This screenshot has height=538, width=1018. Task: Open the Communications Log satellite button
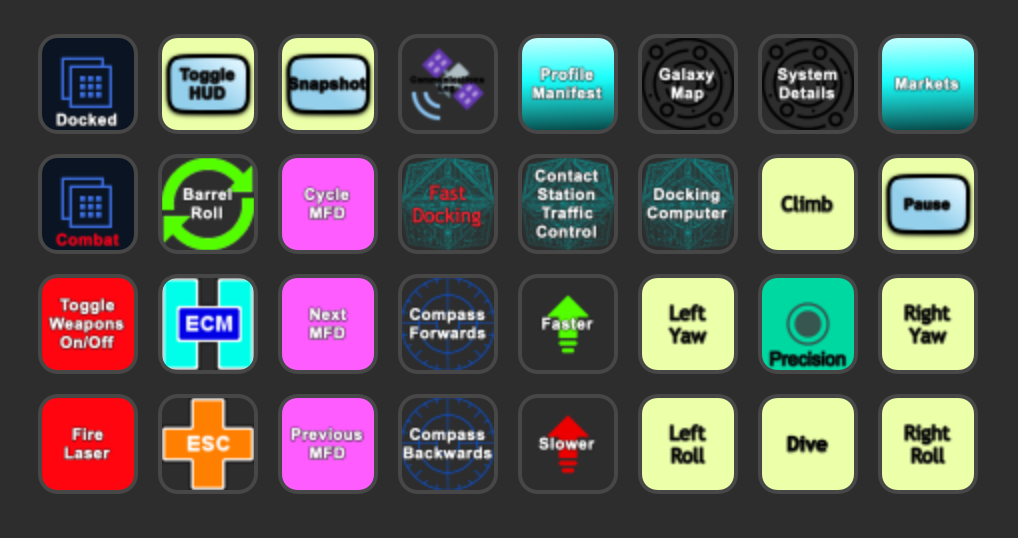click(448, 84)
